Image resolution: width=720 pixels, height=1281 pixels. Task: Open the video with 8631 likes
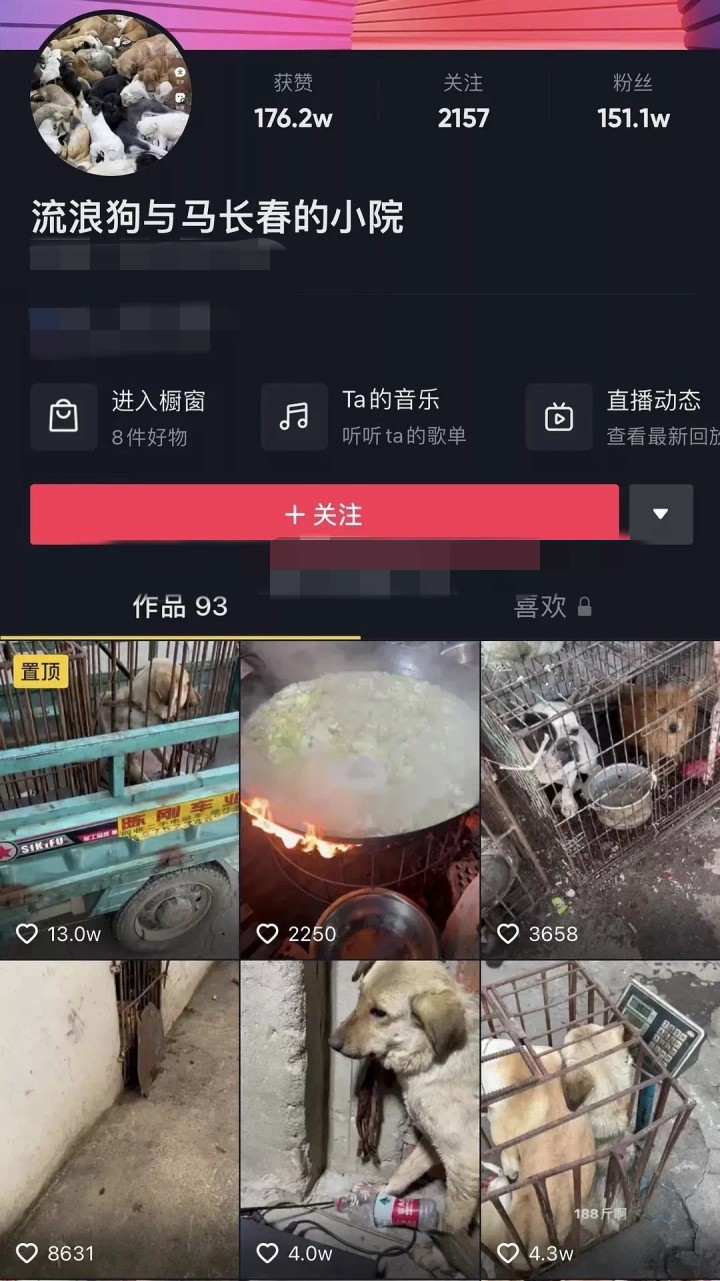coord(120,1120)
